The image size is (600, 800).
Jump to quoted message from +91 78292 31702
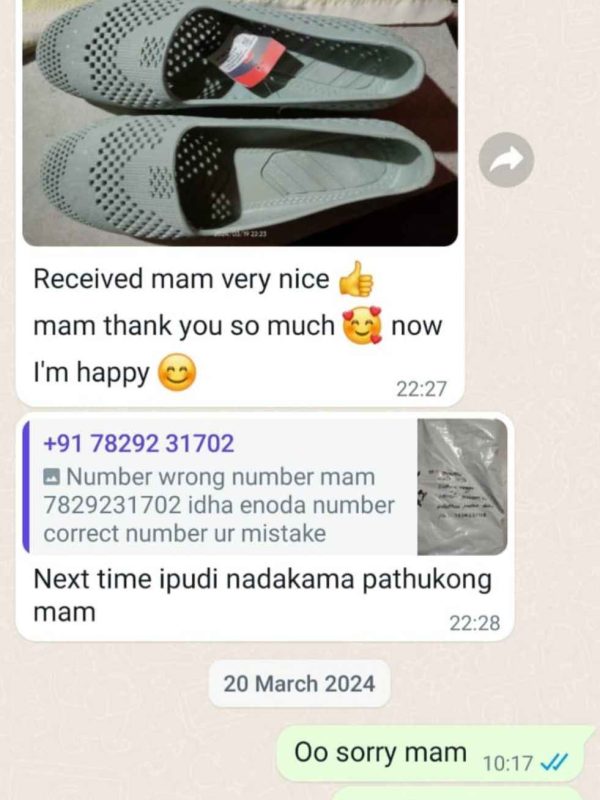click(220, 488)
